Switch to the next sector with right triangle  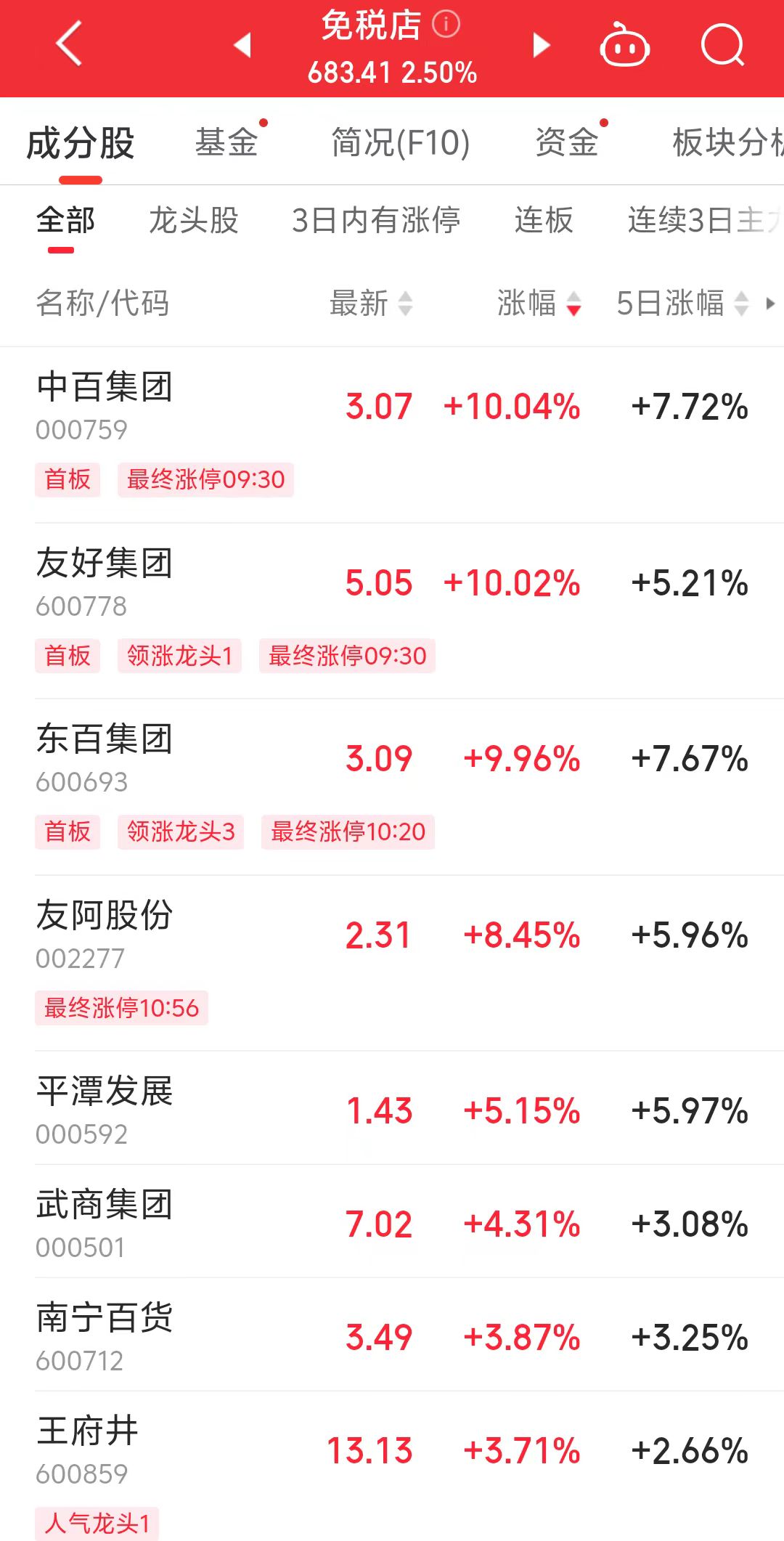coord(542,45)
